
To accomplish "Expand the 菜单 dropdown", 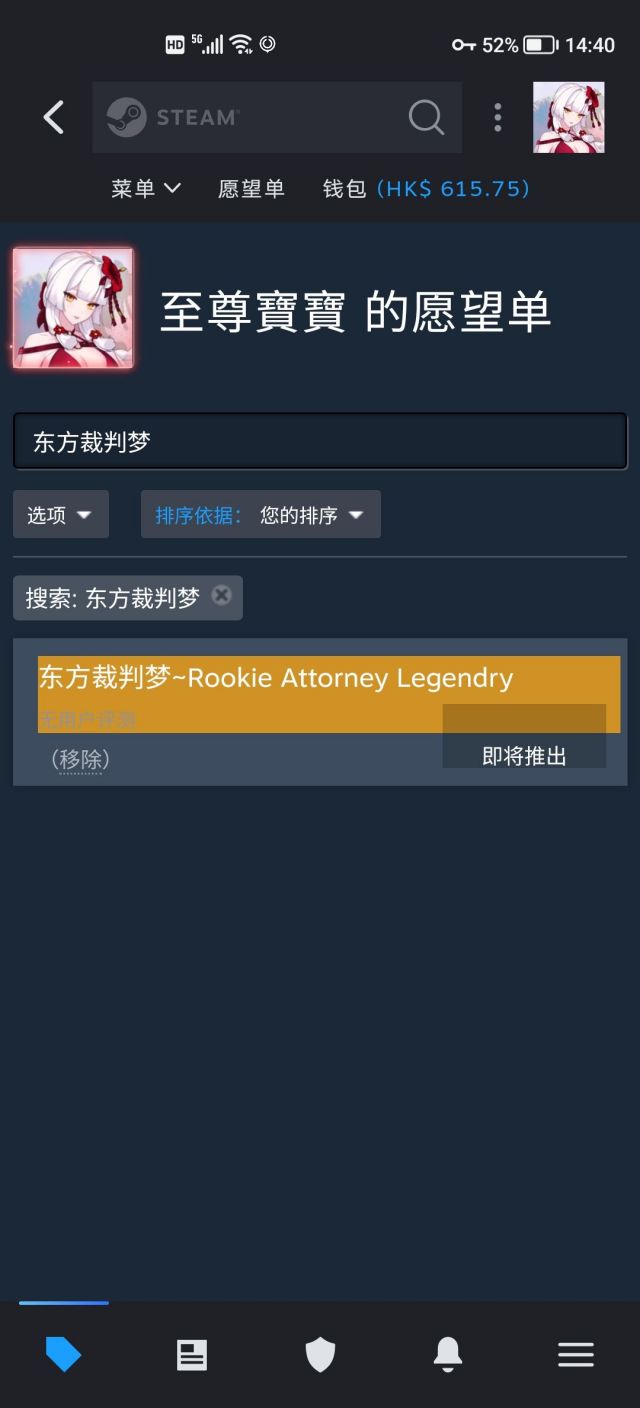I will pos(146,188).
